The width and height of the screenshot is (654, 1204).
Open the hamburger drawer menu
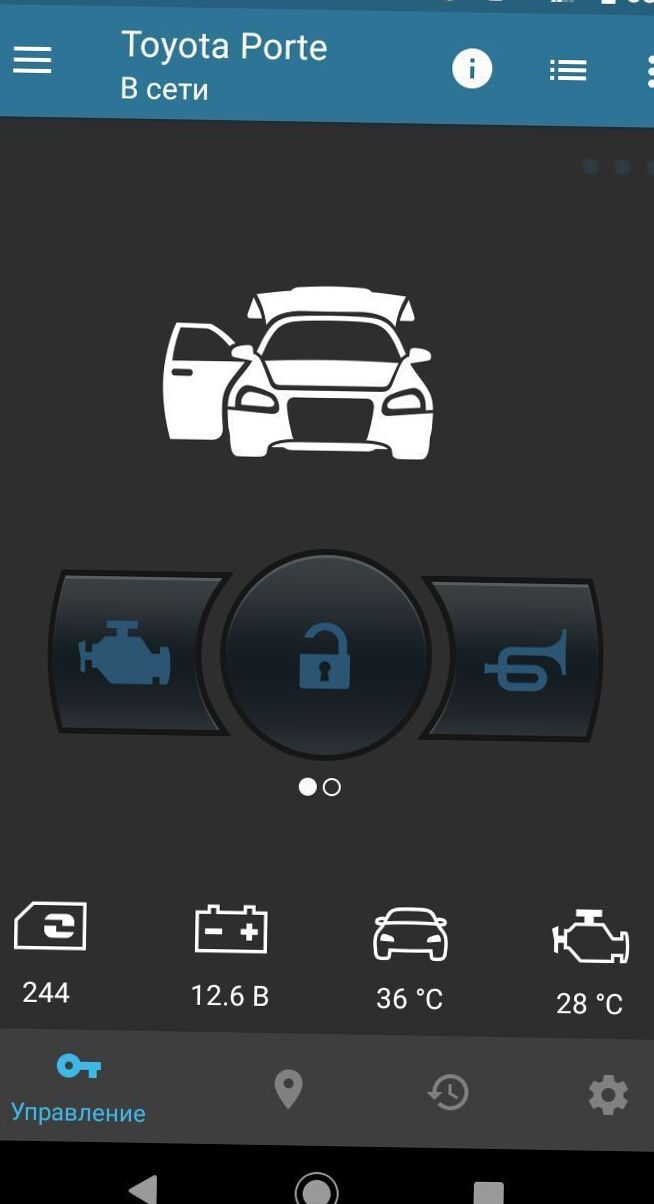[32, 61]
